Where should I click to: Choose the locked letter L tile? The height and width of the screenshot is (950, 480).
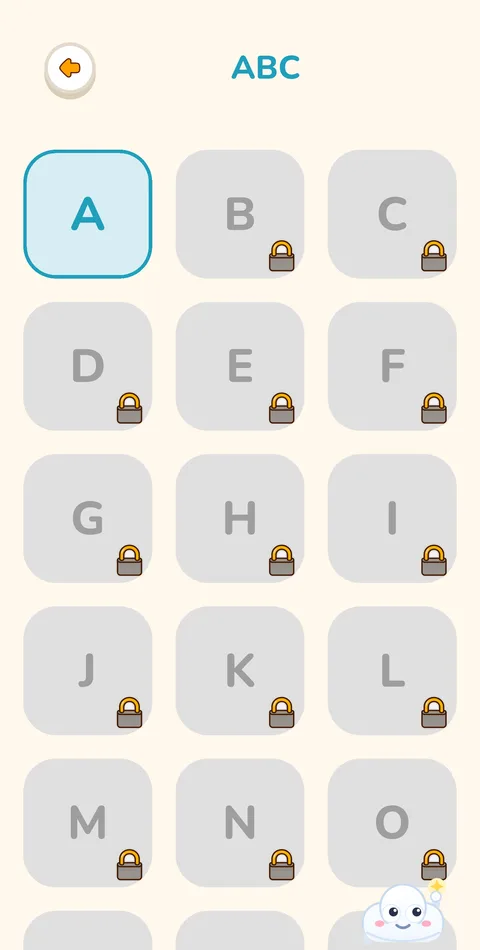392,670
